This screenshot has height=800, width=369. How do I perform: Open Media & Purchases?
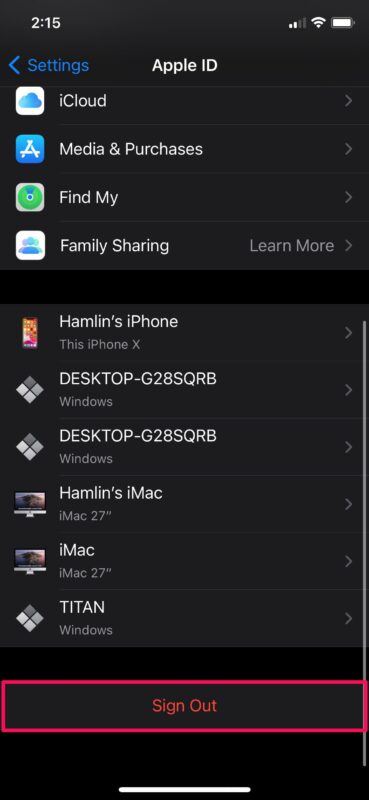184,149
